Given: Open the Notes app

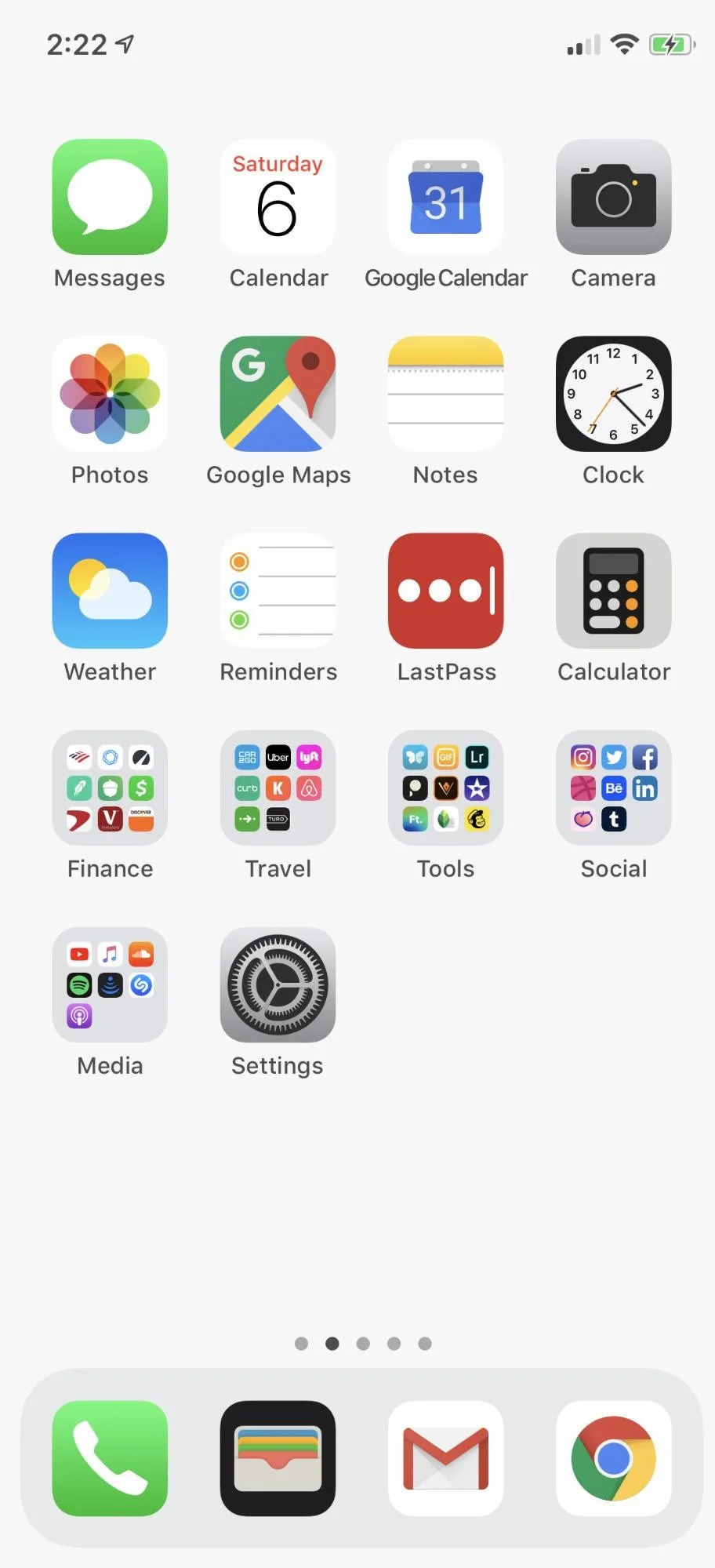Looking at the screenshot, I should [445, 394].
